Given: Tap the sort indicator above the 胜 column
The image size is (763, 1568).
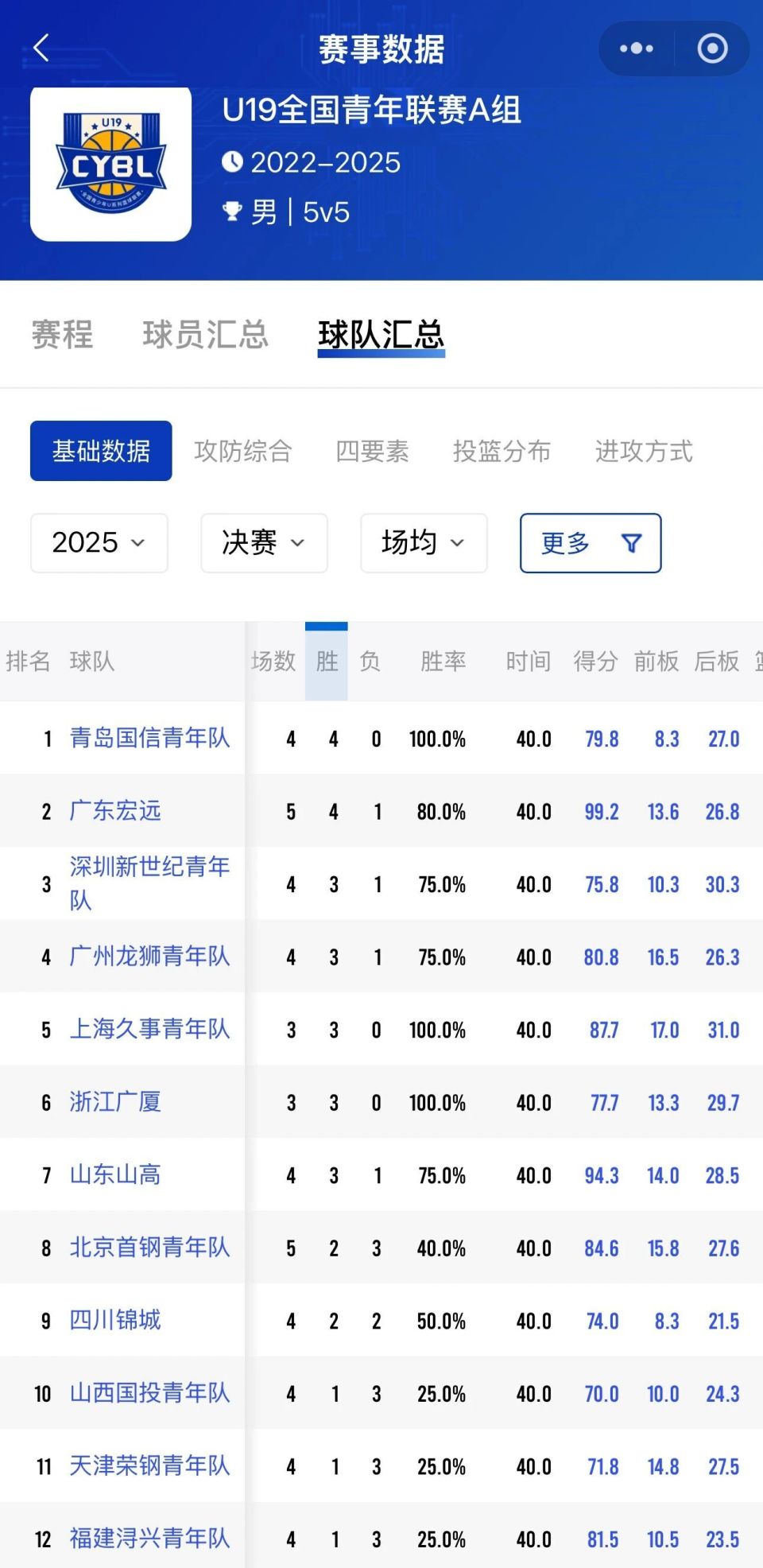Looking at the screenshot, I should click(327, 627).
